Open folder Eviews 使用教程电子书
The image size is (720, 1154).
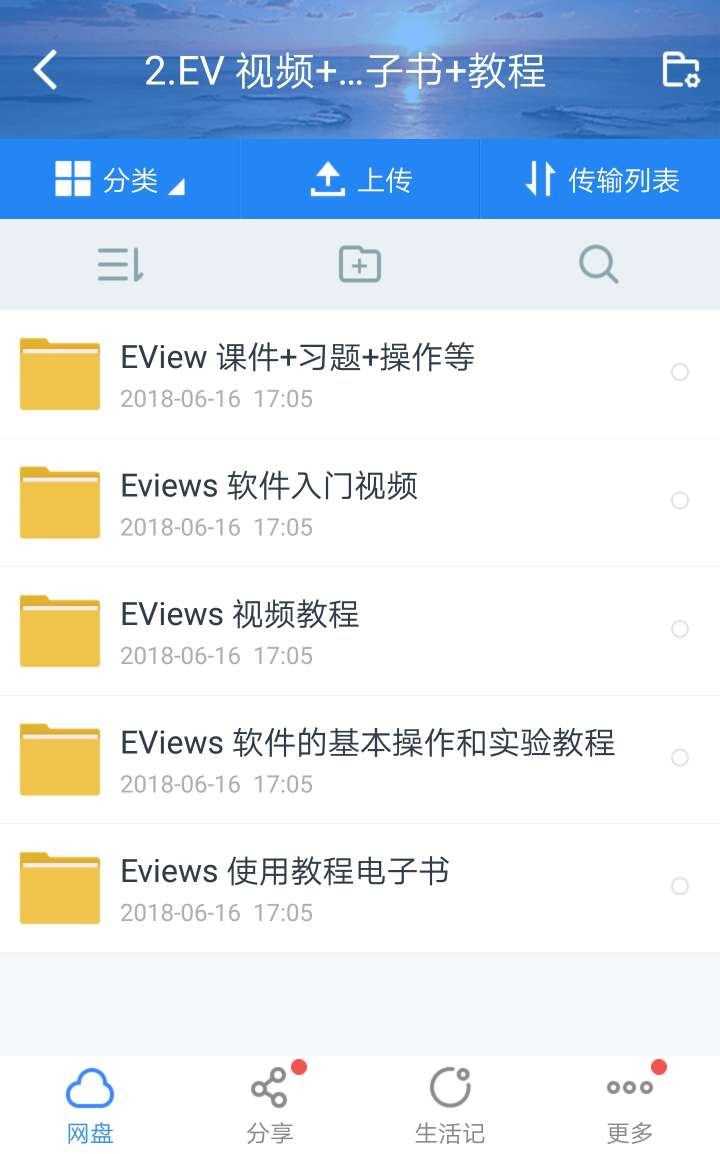tap(285, 887)
